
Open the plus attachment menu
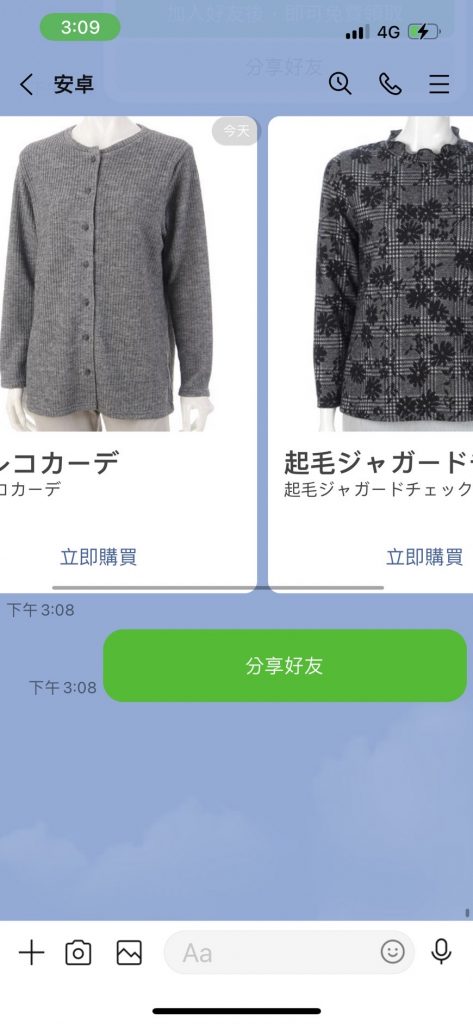click(31, 953)
